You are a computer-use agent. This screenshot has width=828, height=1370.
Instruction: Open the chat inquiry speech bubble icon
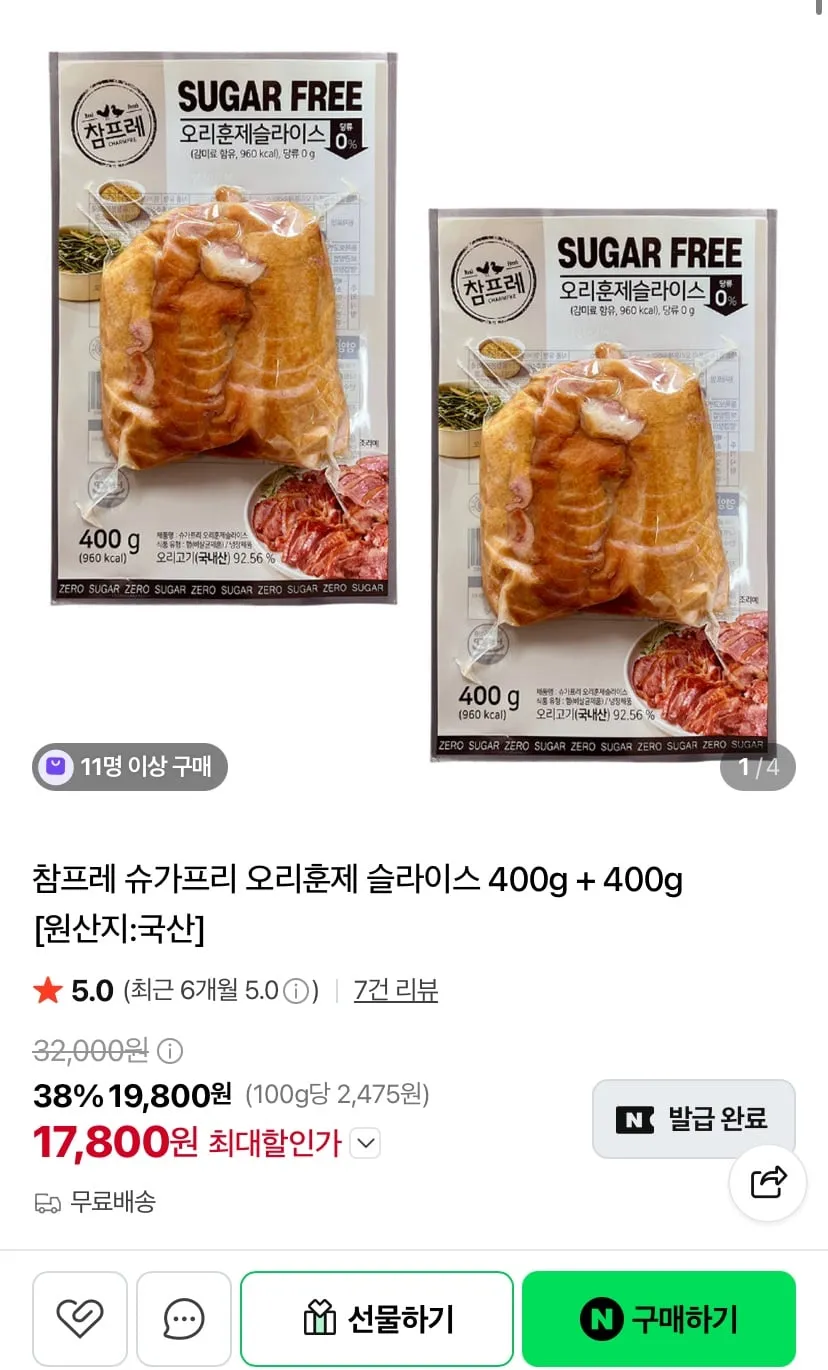184,1319
